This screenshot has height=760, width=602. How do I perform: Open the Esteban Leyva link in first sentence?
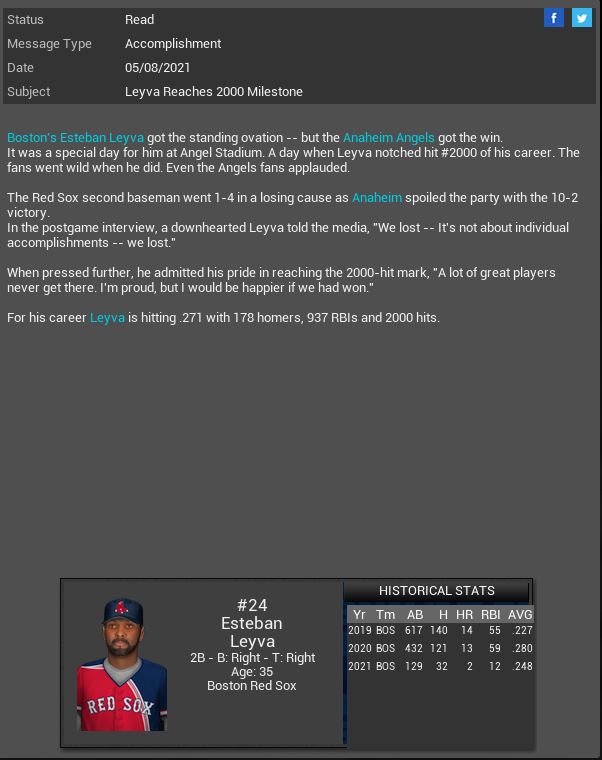point(102,138)
